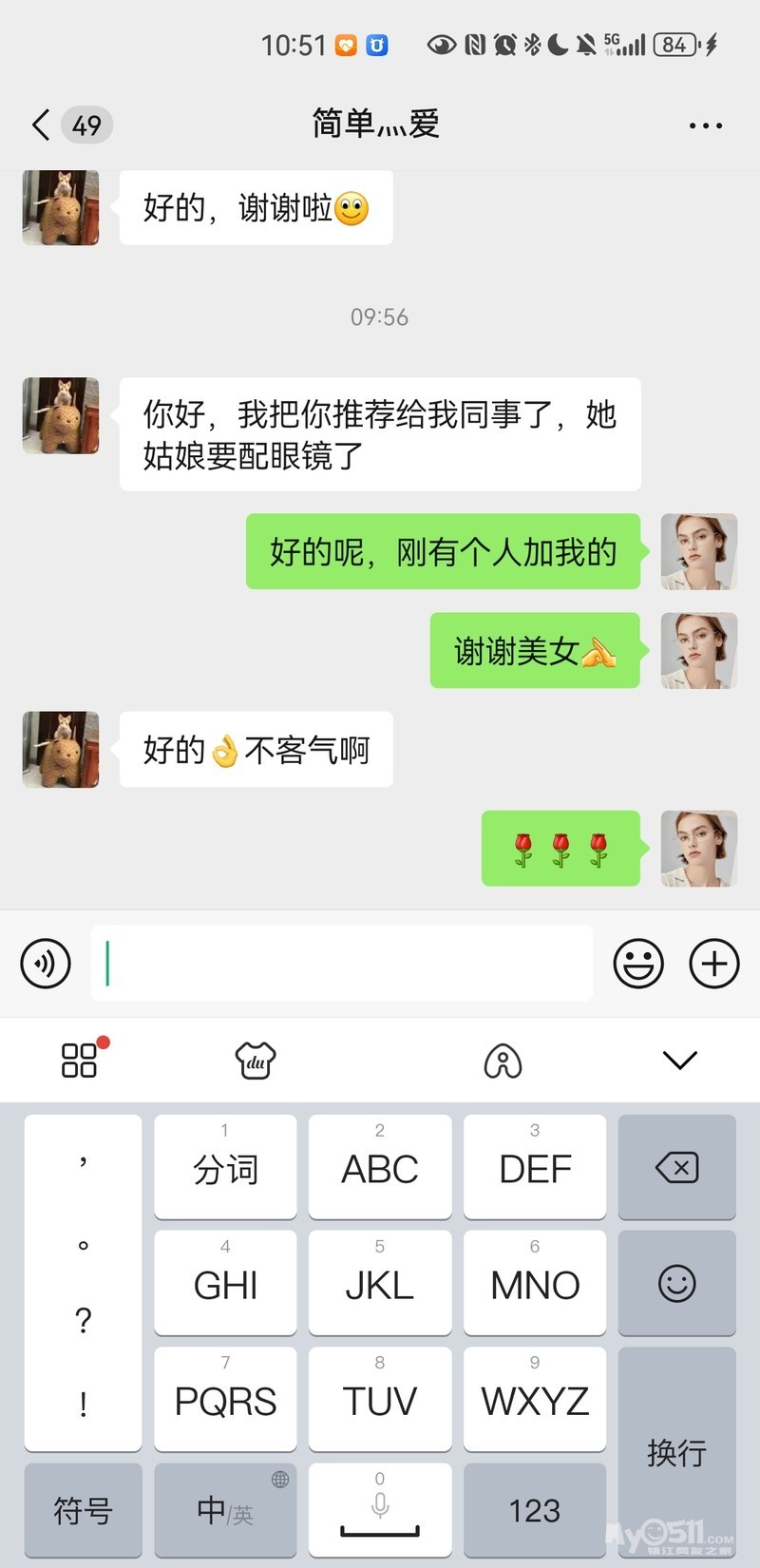The height and width of the screenshot is (1568, 760).
Task: Tap the space bar microphone key
Action: tap(379, 1510)
